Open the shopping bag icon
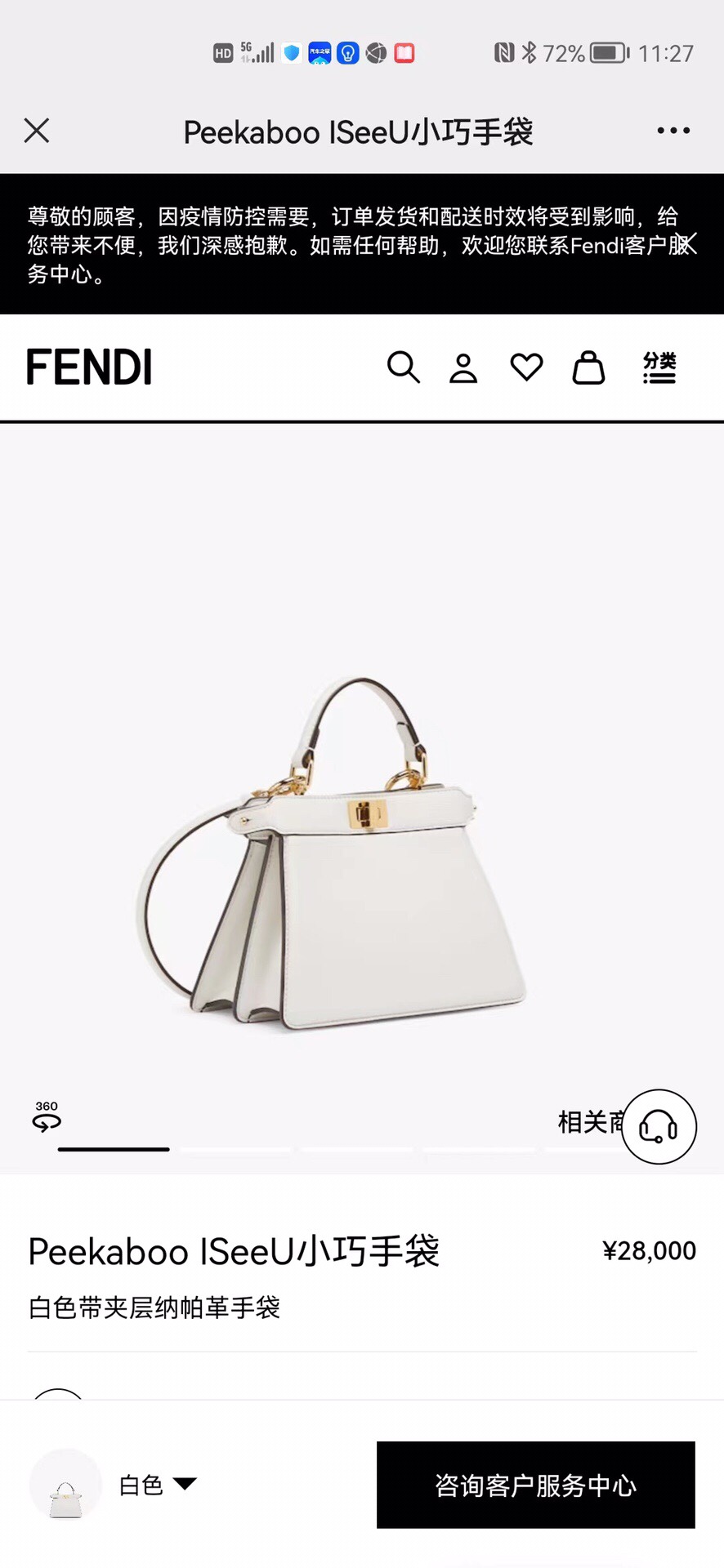Screen dimensions: 724x1568 tap(588, 367)
